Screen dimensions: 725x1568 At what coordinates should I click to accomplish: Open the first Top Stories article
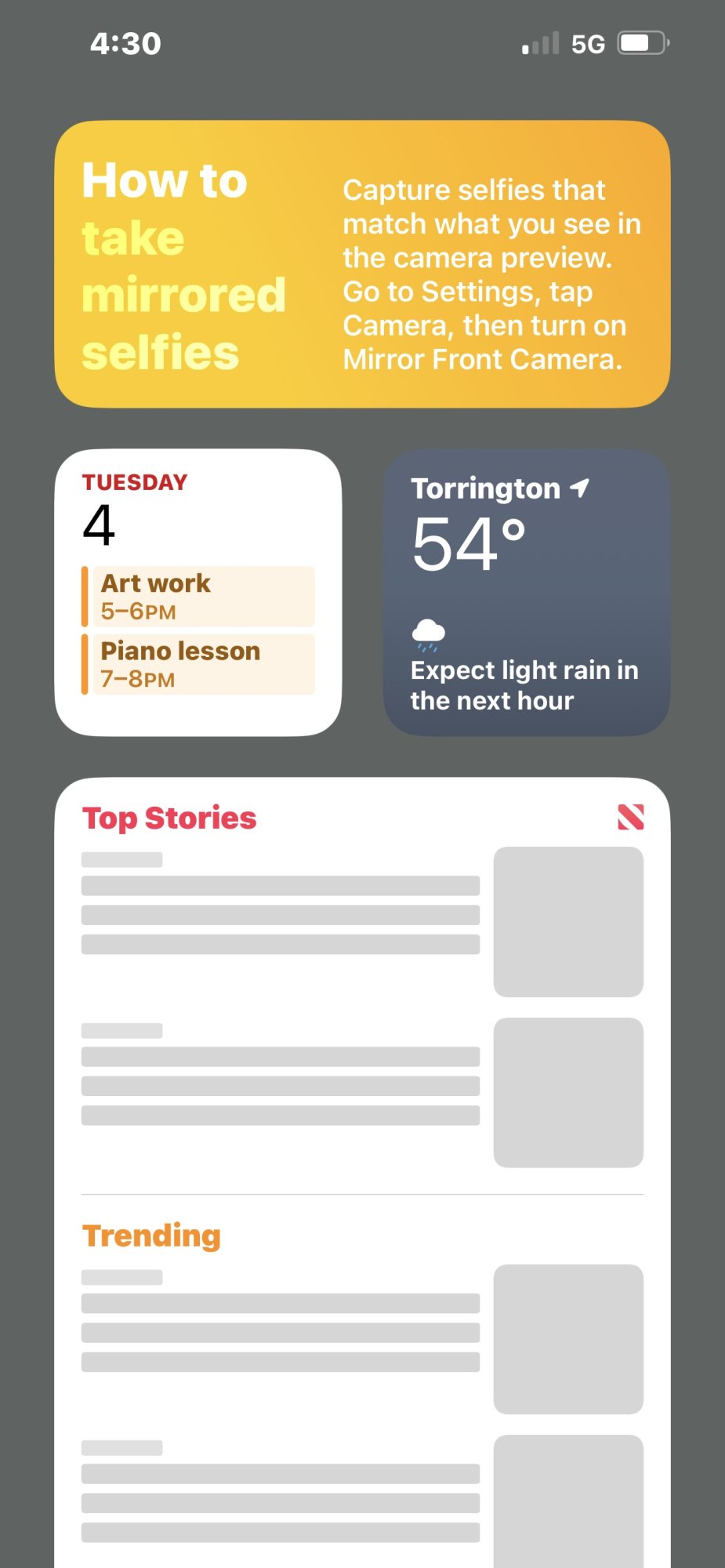click(x=361, y=920)
